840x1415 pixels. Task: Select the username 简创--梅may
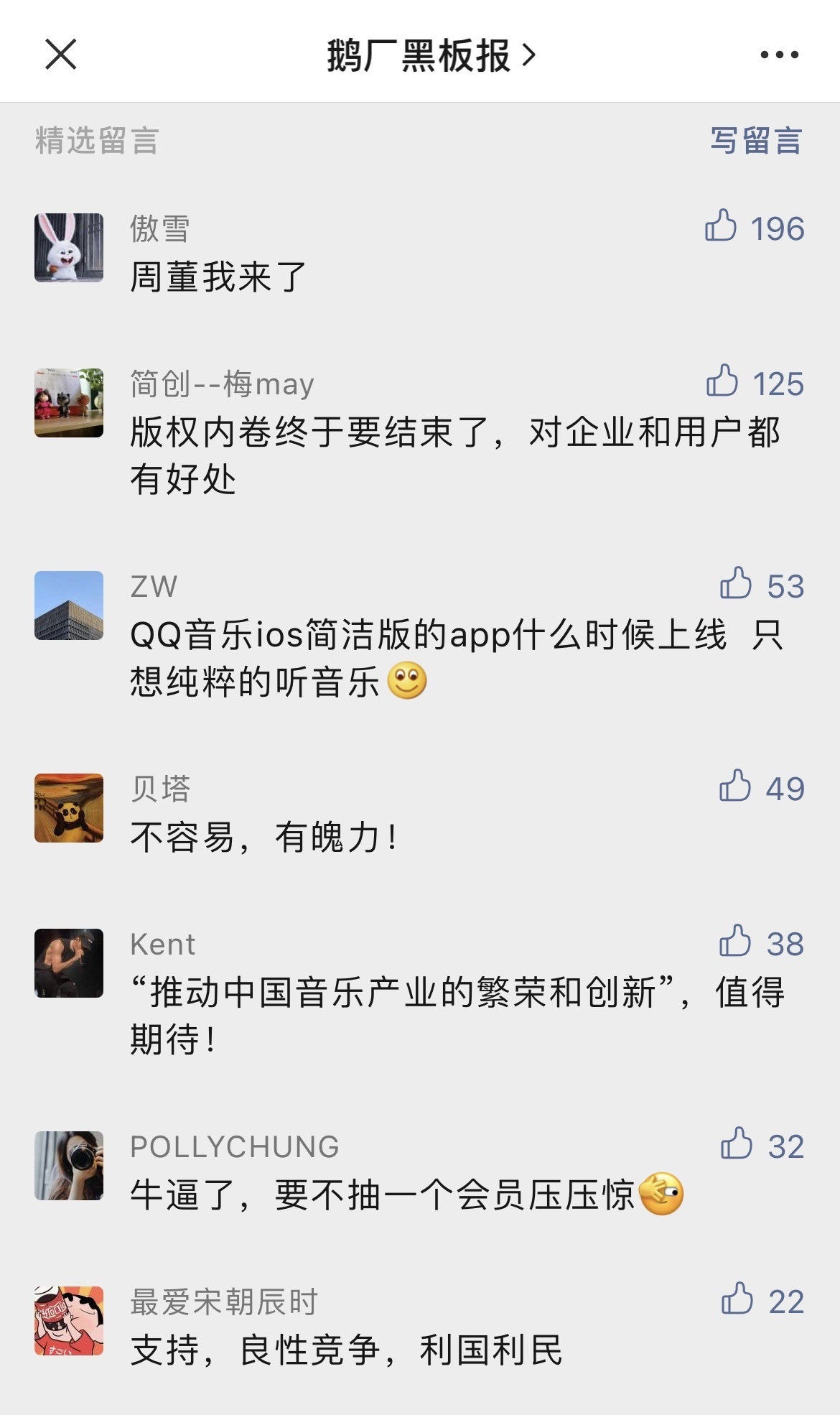(x=223, y=384)
